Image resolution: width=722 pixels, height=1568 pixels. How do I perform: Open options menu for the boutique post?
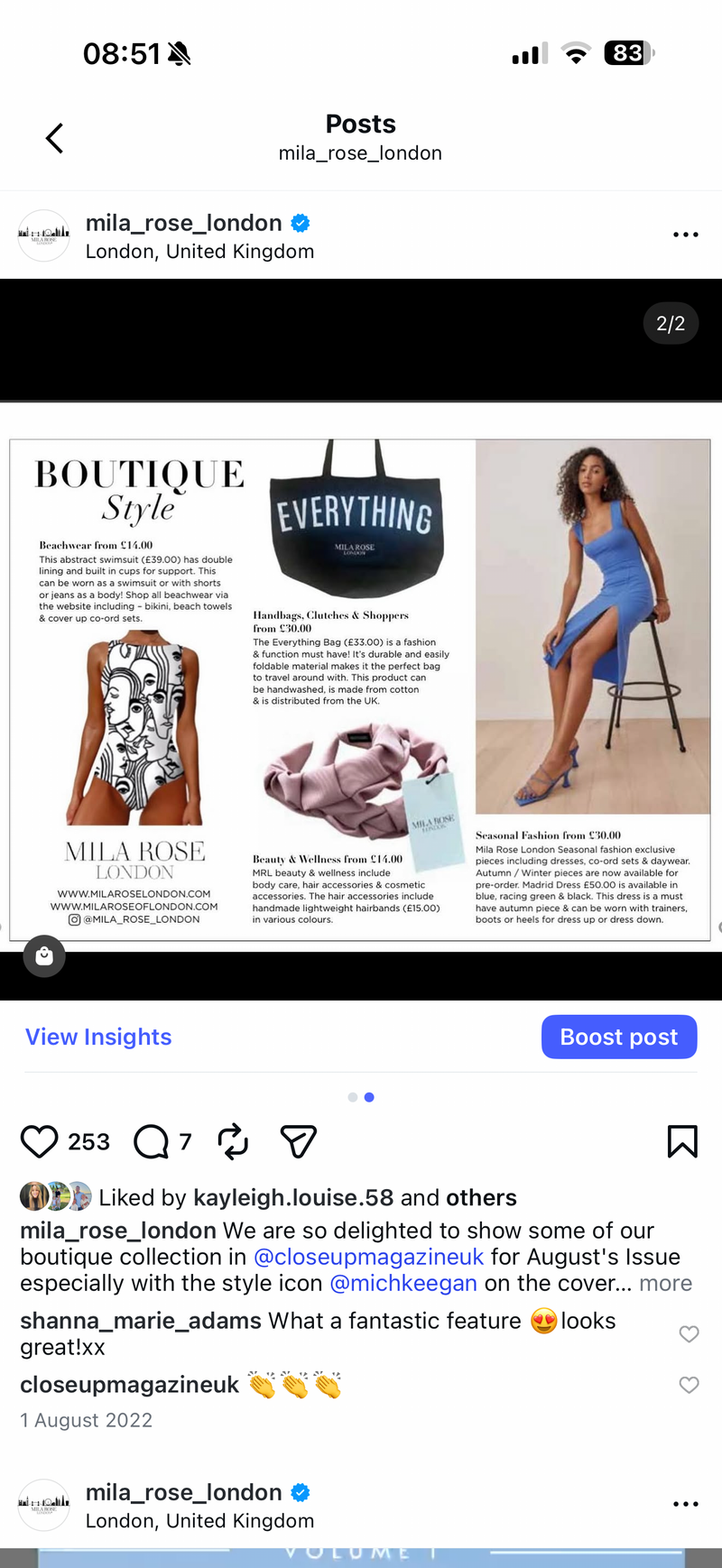[x=685, y=235]
